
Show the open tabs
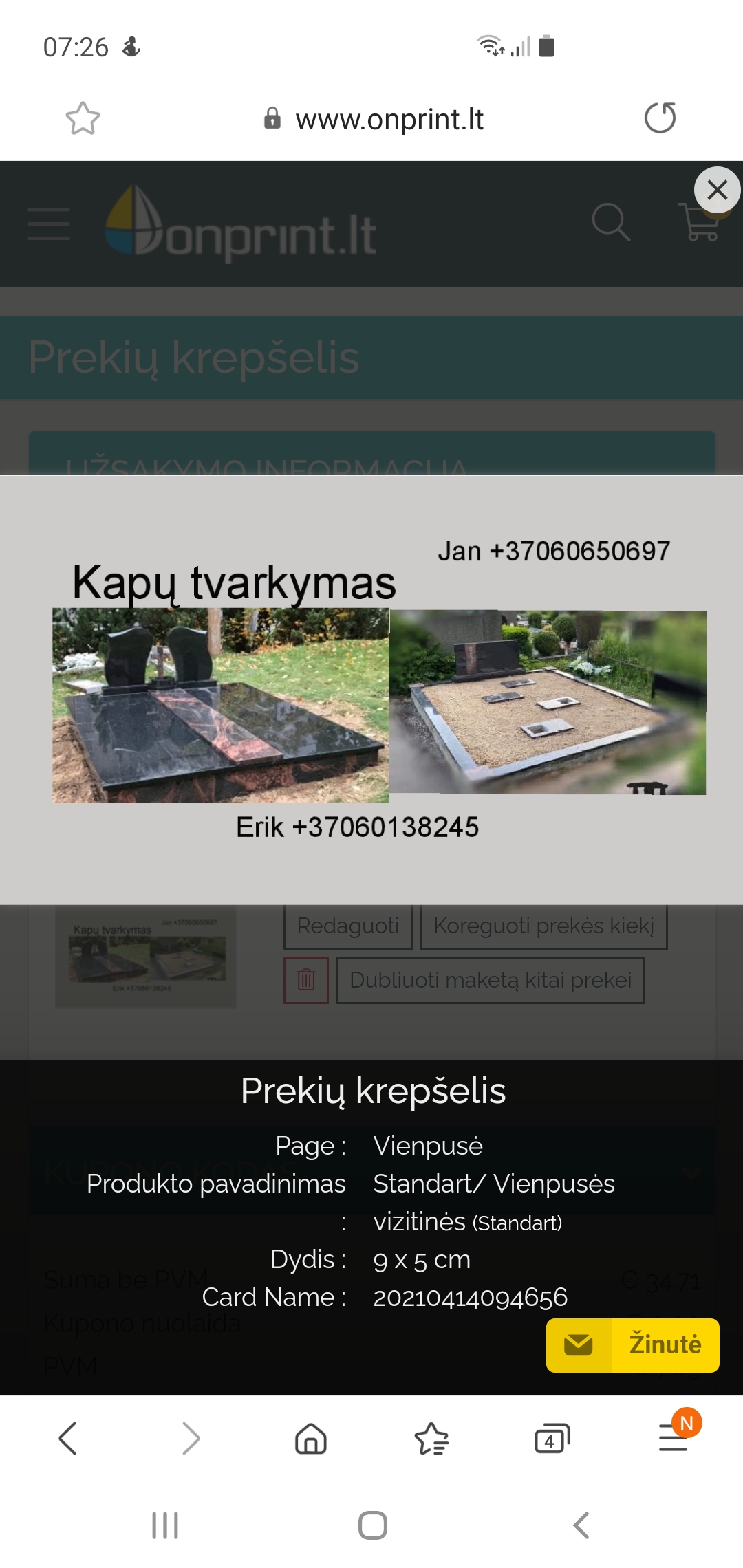click(x=552, y=1439)
